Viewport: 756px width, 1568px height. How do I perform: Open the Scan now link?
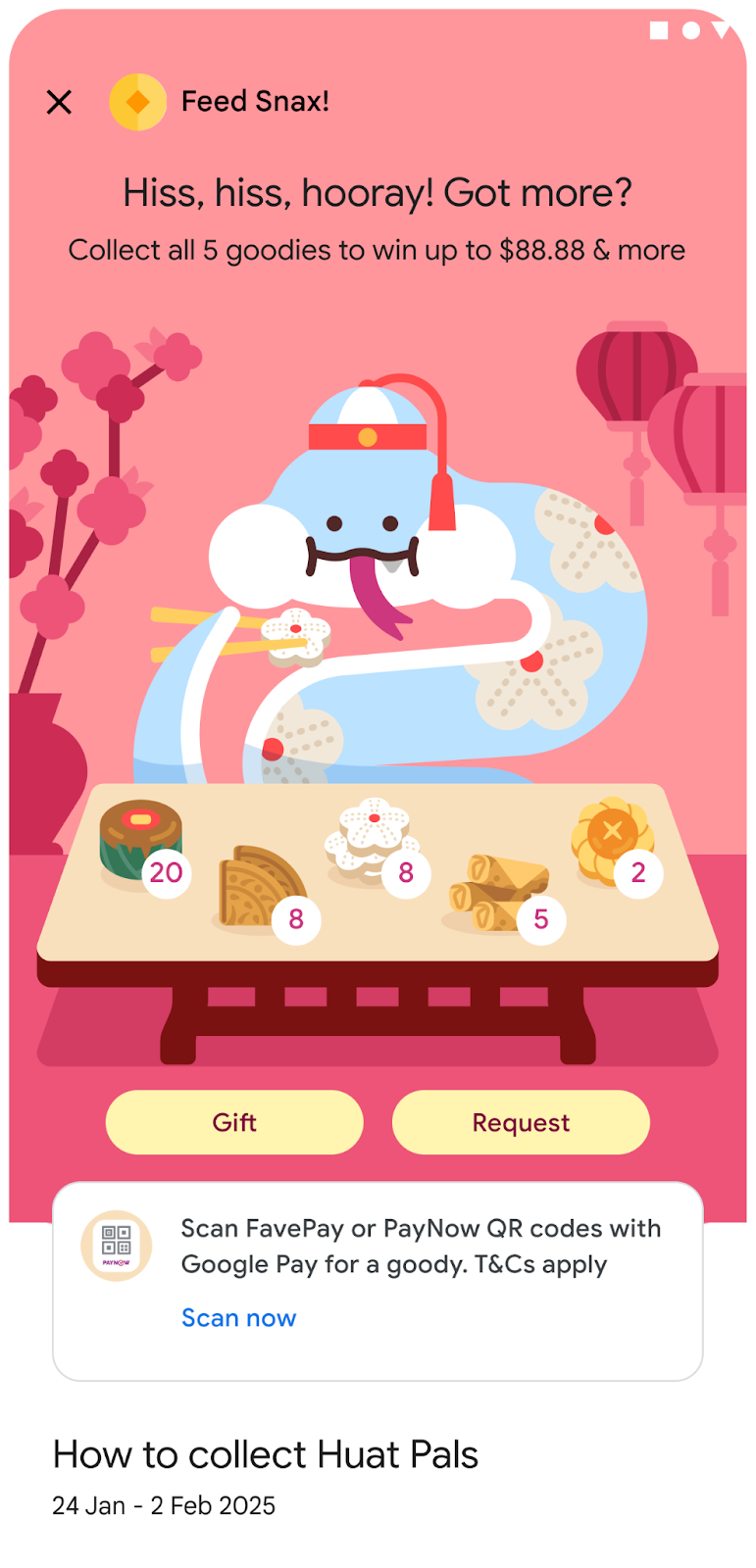pyautogui.click(x=238, y=1317)
